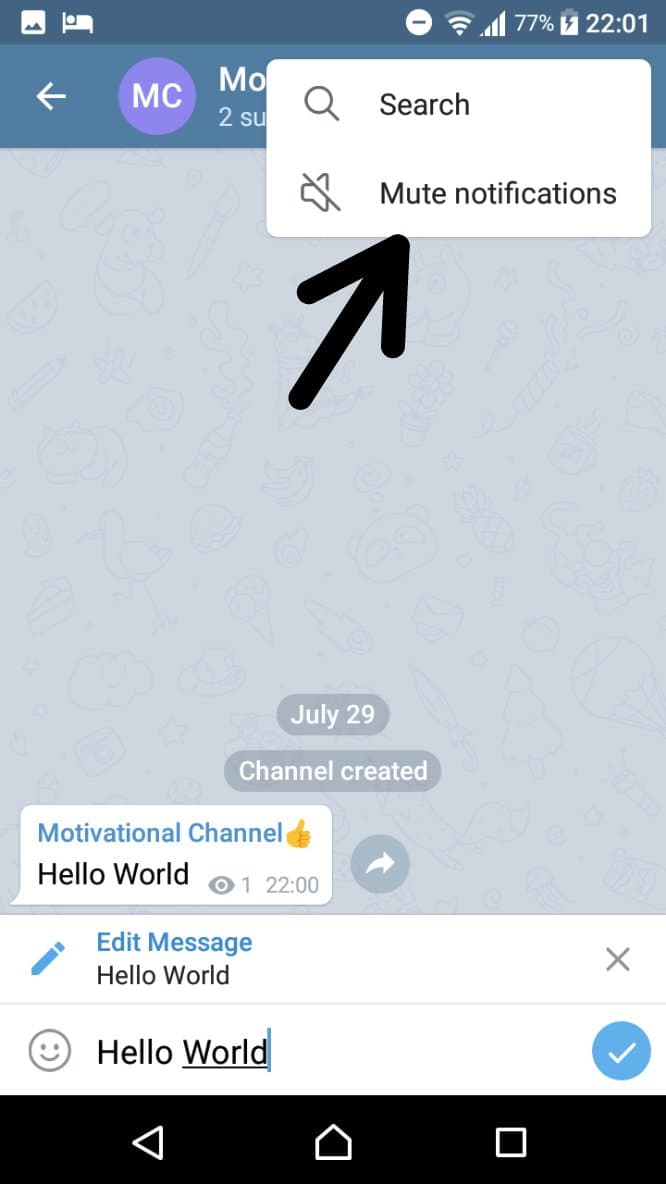Tap the system home button
Viewport: 666px width, 1184px height.
333,1142
